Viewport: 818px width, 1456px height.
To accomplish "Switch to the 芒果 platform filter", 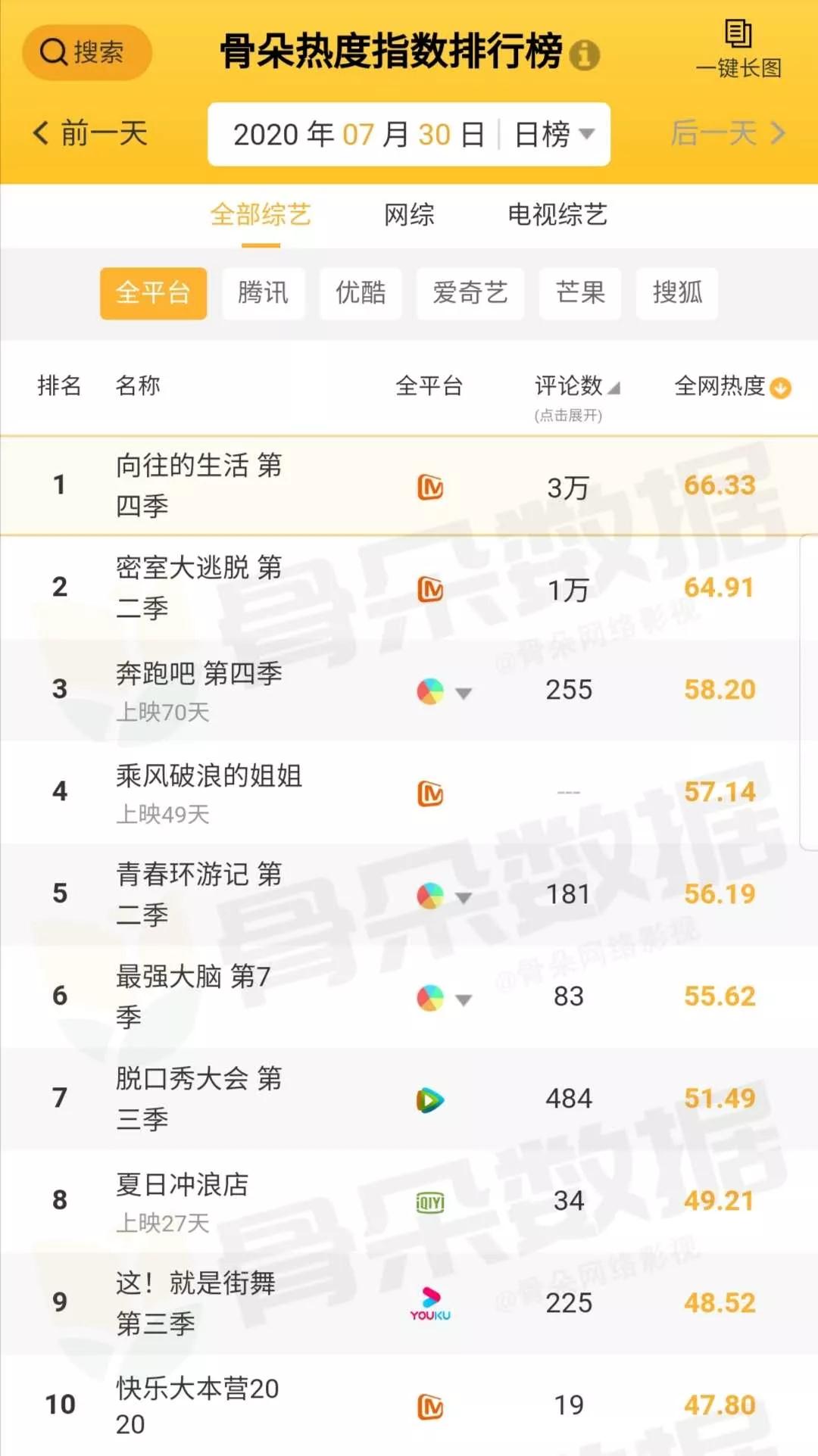I will coord(579,294).
